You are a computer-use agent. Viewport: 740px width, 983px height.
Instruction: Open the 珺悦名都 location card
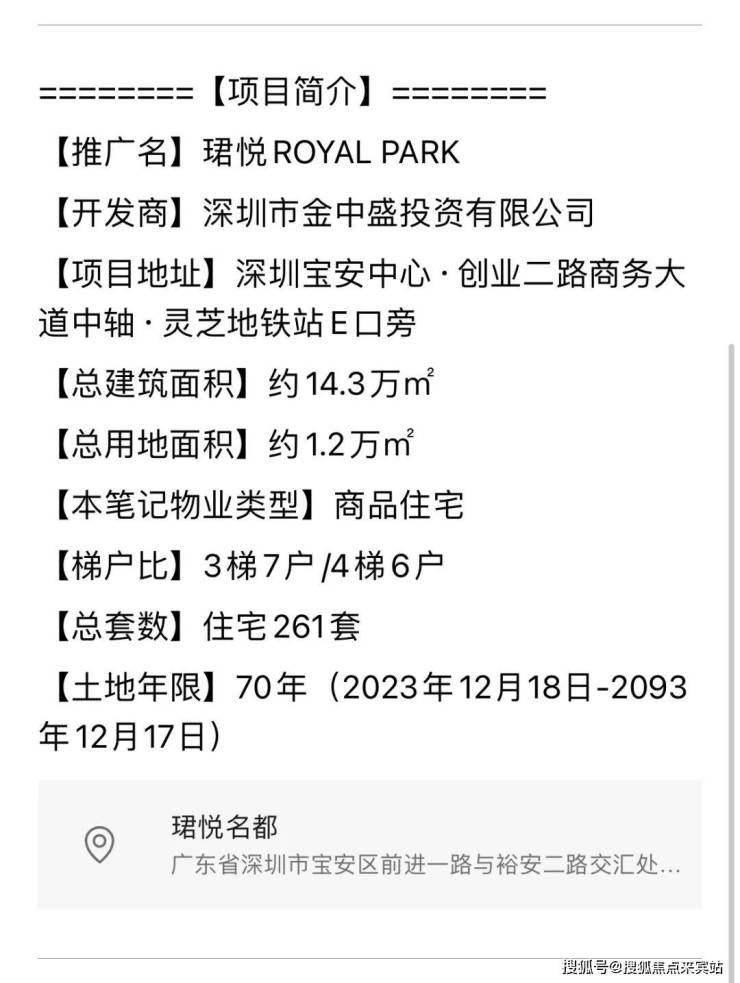[370, 845]
